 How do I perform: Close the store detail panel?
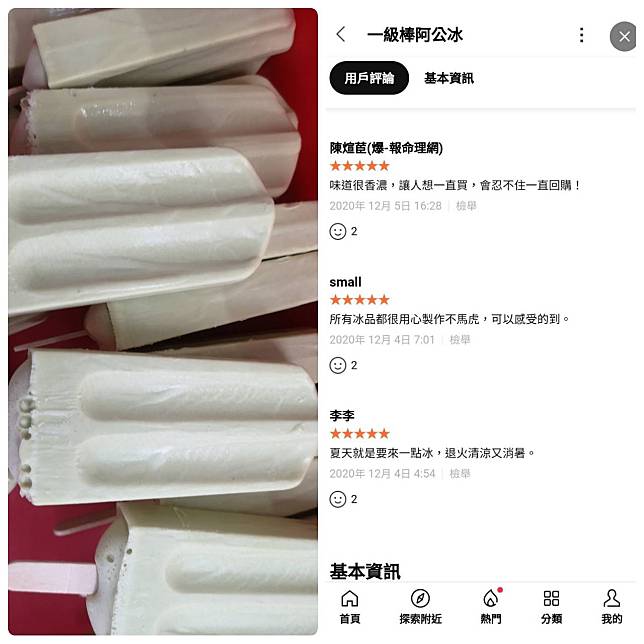point(624,37)
